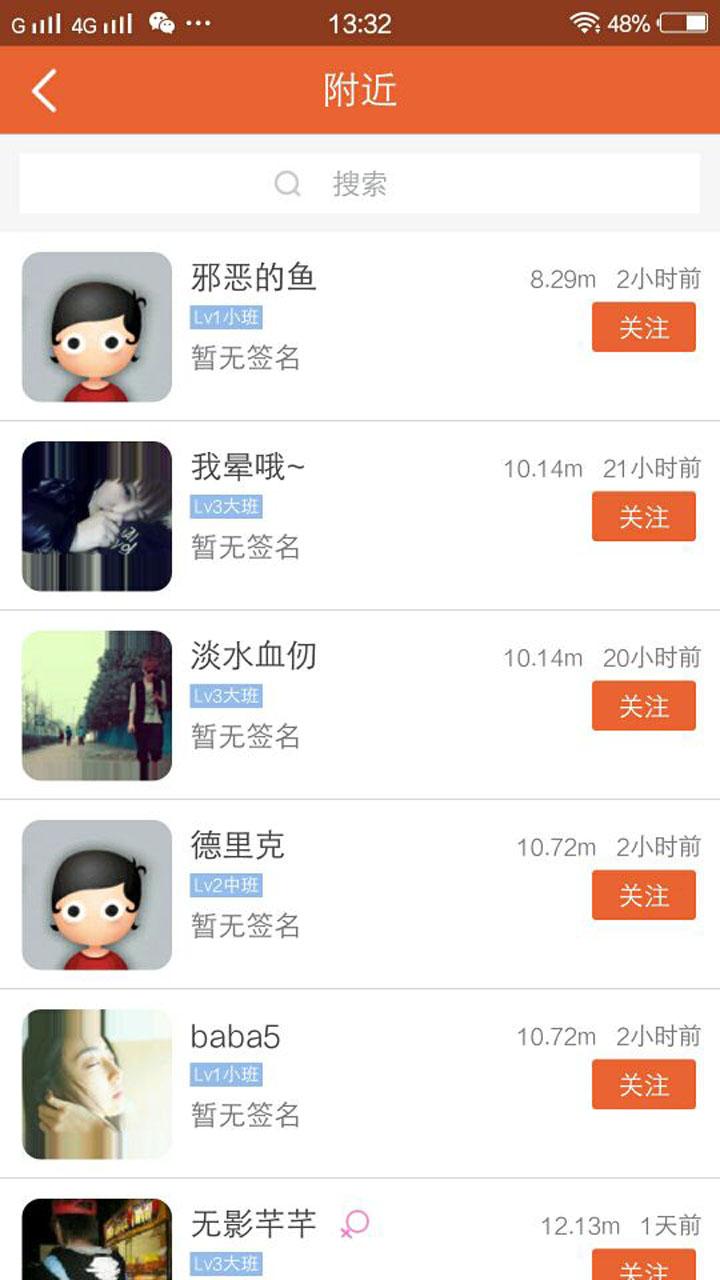Image resolution: width=720 pixels, height=1280 pixels.
Task: Follow 德里克 with the 关注 button
Action: [643, 895]
